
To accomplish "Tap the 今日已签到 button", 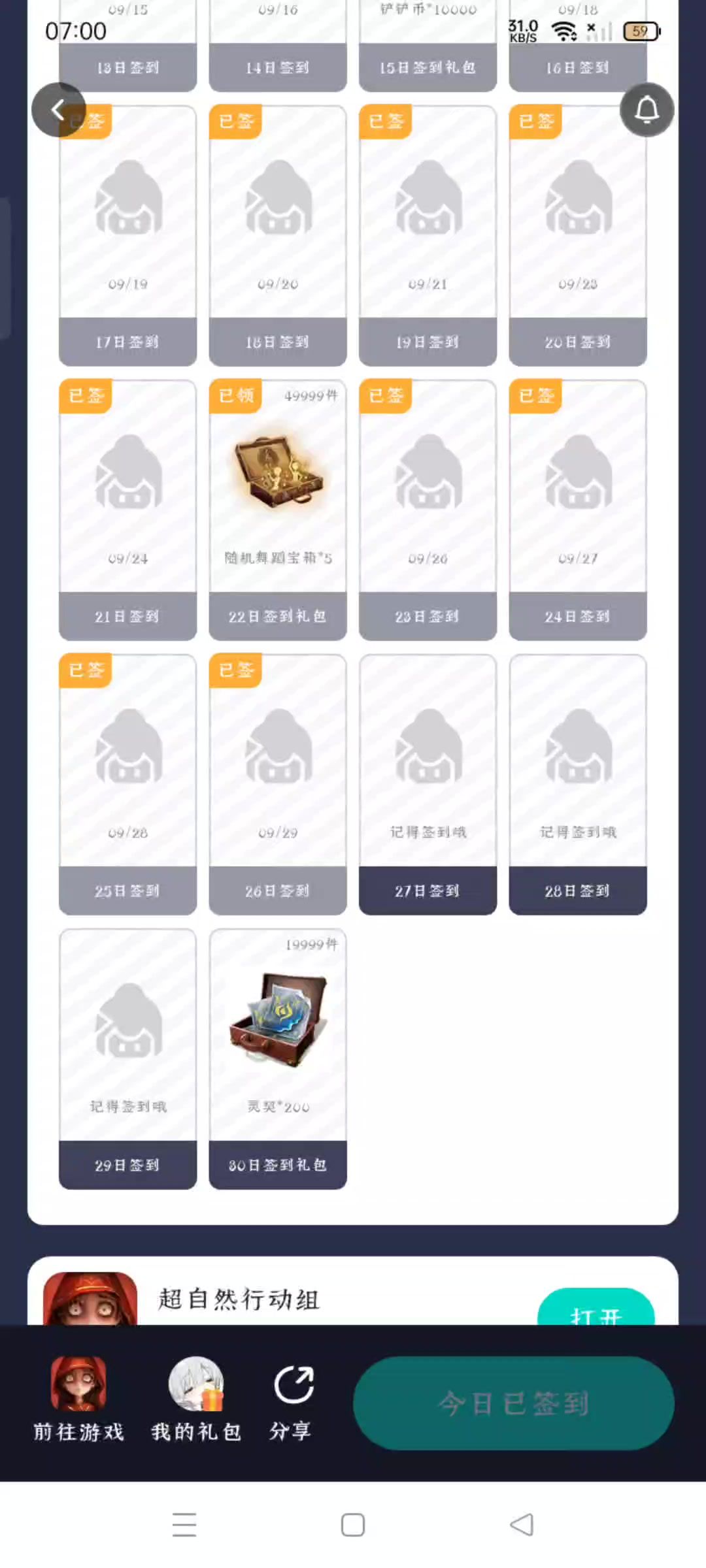I will click(513, 1403).
